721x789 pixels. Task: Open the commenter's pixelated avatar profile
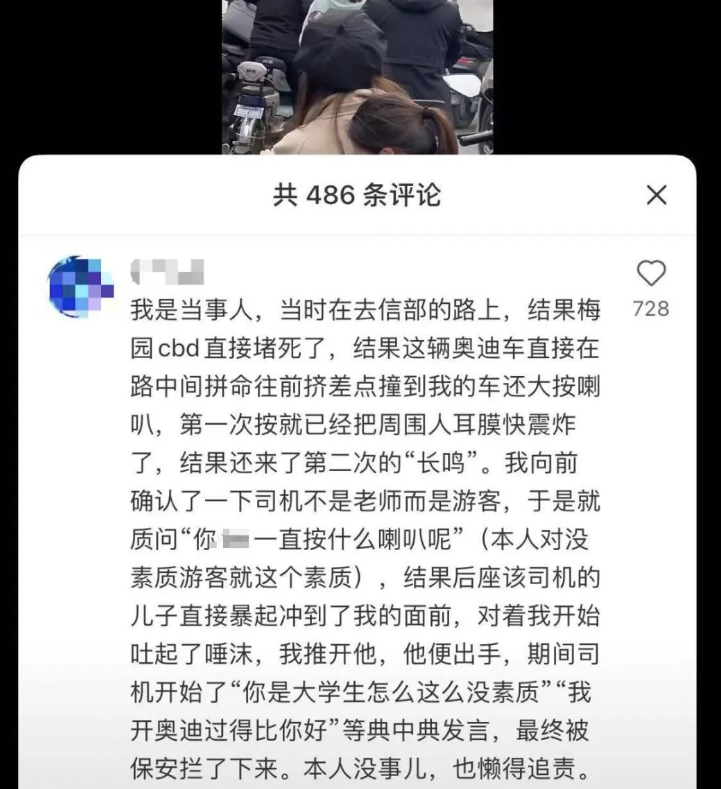click(x=80, y=286)
